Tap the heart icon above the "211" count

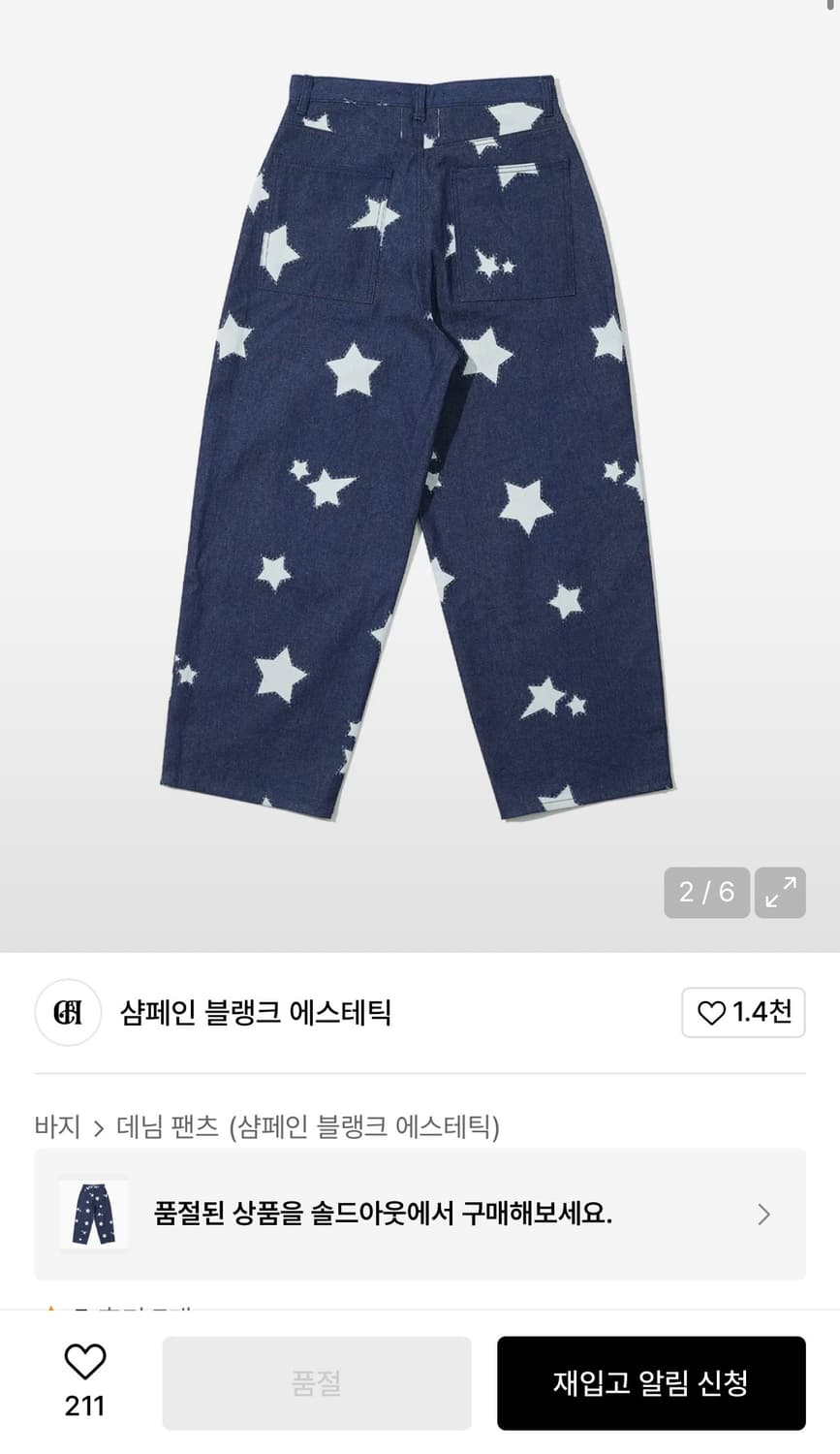[x=84, y=1365]
